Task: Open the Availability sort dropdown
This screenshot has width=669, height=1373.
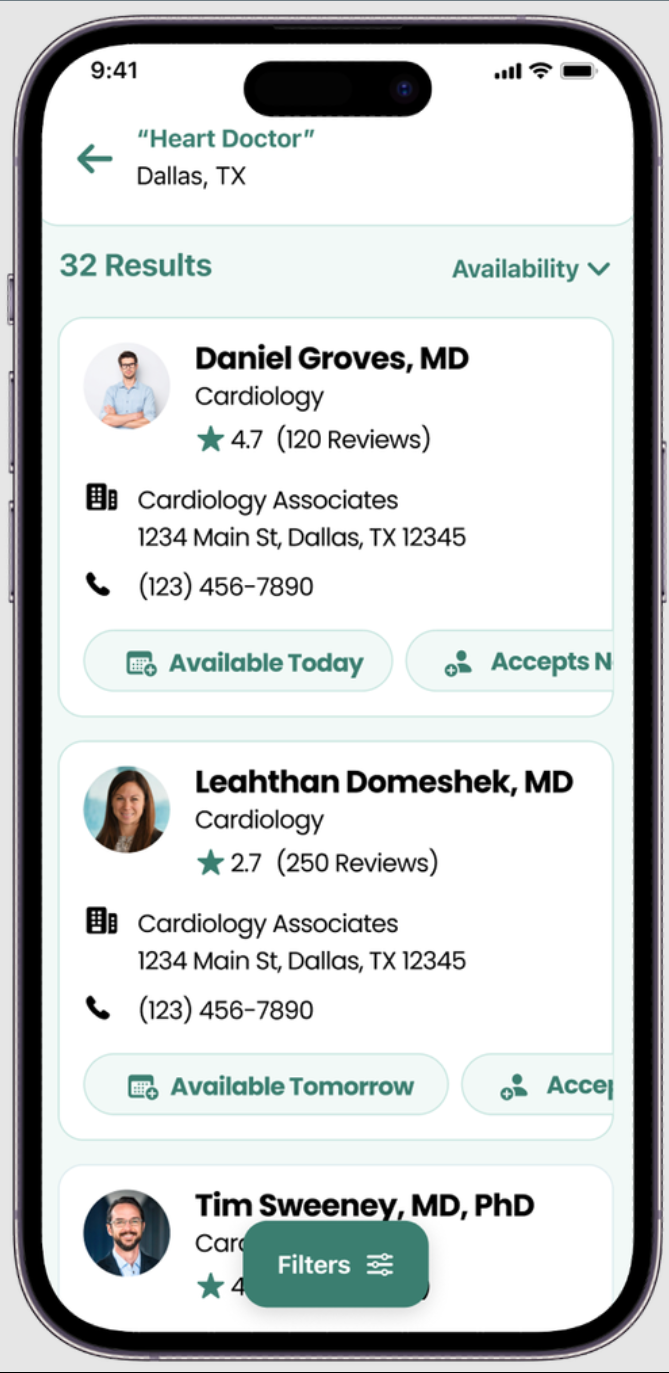Action: pyautogui.click(x=530, y=269)
